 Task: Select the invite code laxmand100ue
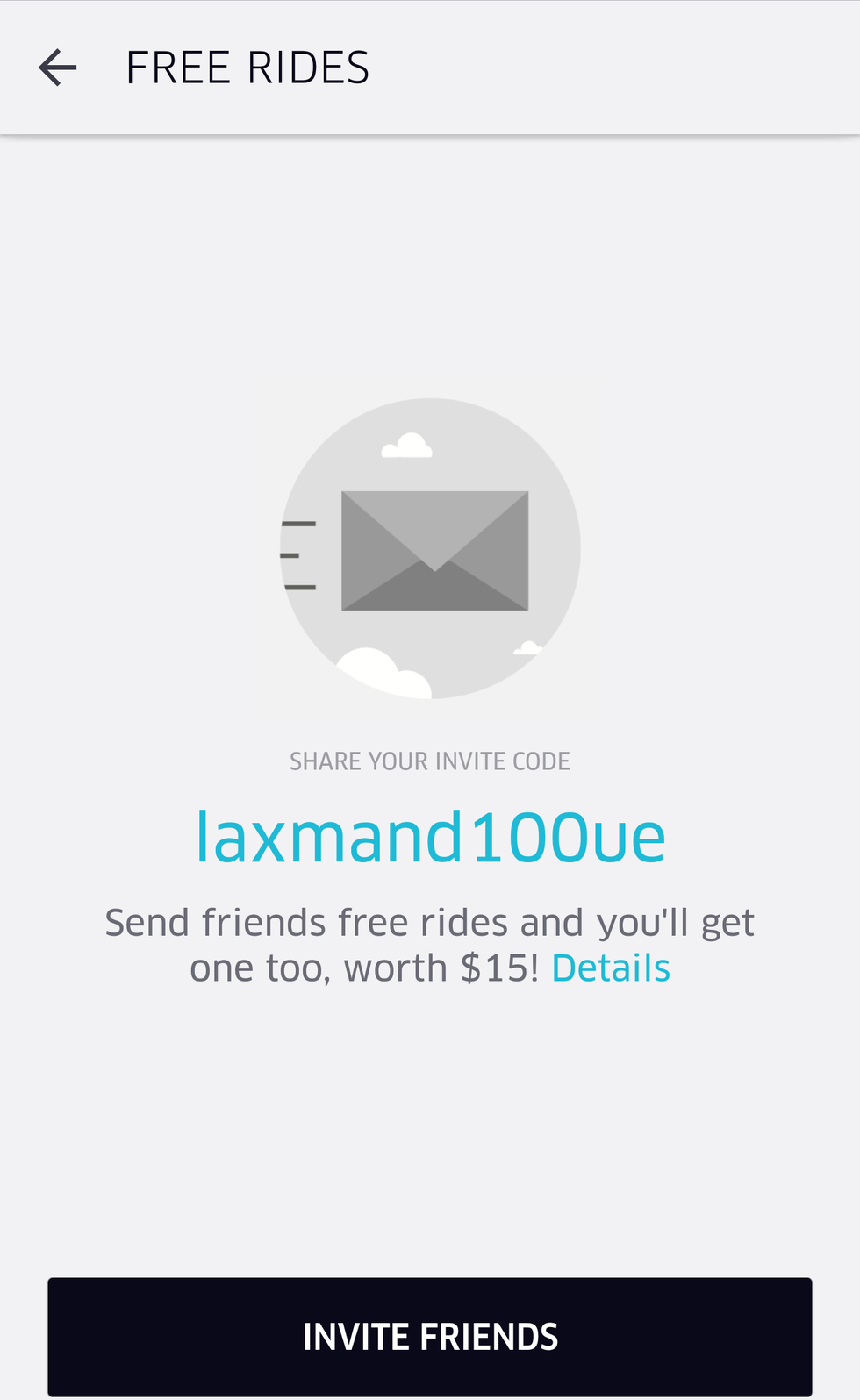coord(430,838)
